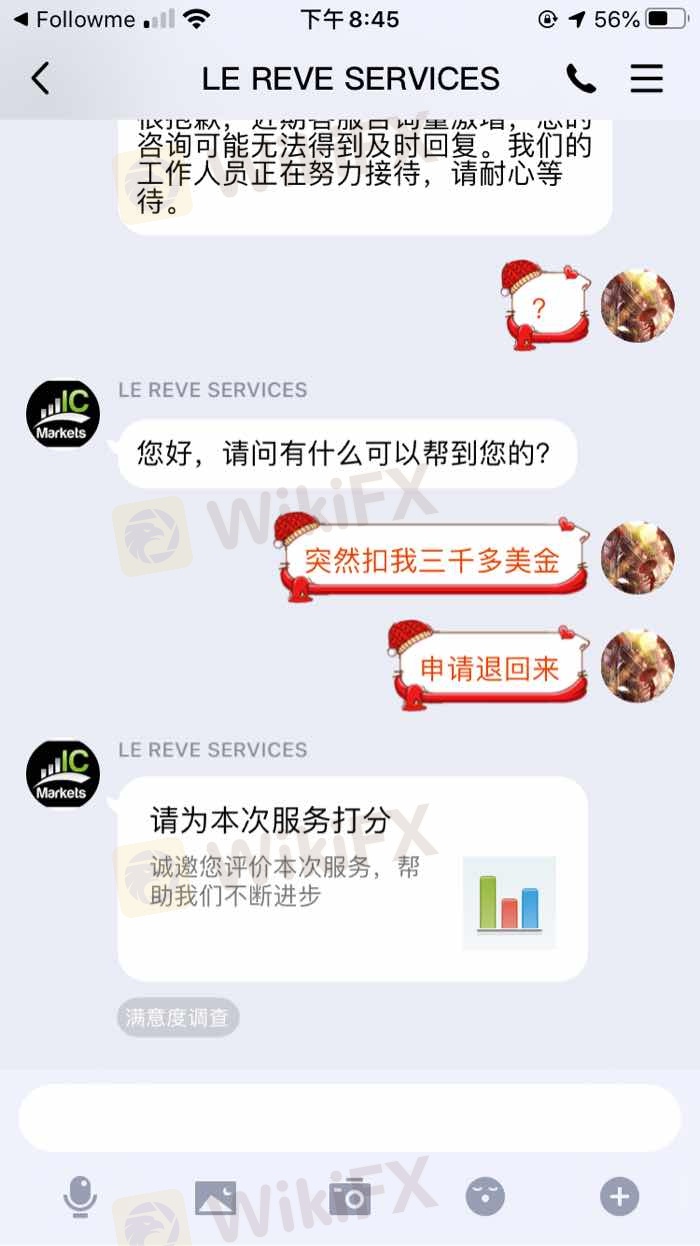
Task: Open the camera to take a photo
Action: [x=350, y=1196]
